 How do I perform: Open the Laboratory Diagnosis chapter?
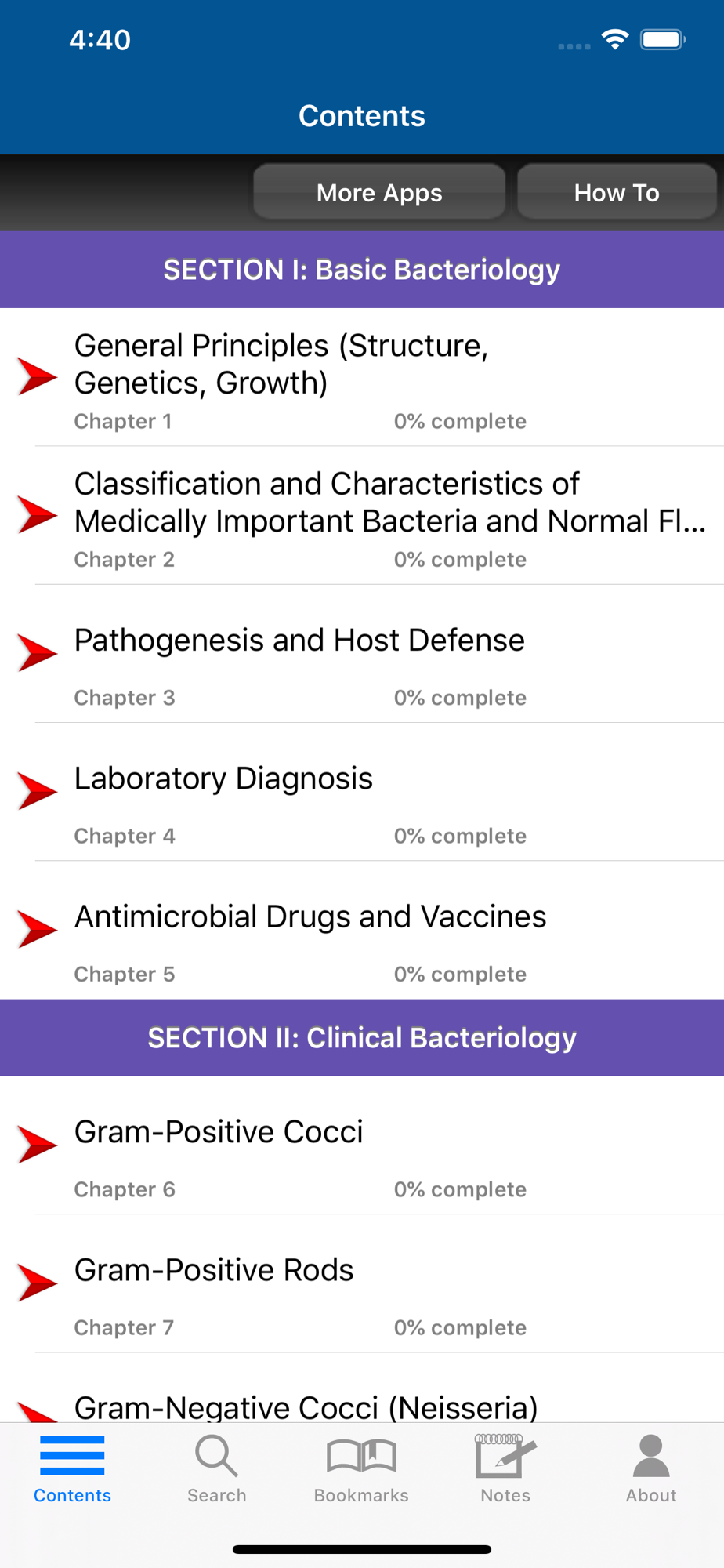(362, 792)
